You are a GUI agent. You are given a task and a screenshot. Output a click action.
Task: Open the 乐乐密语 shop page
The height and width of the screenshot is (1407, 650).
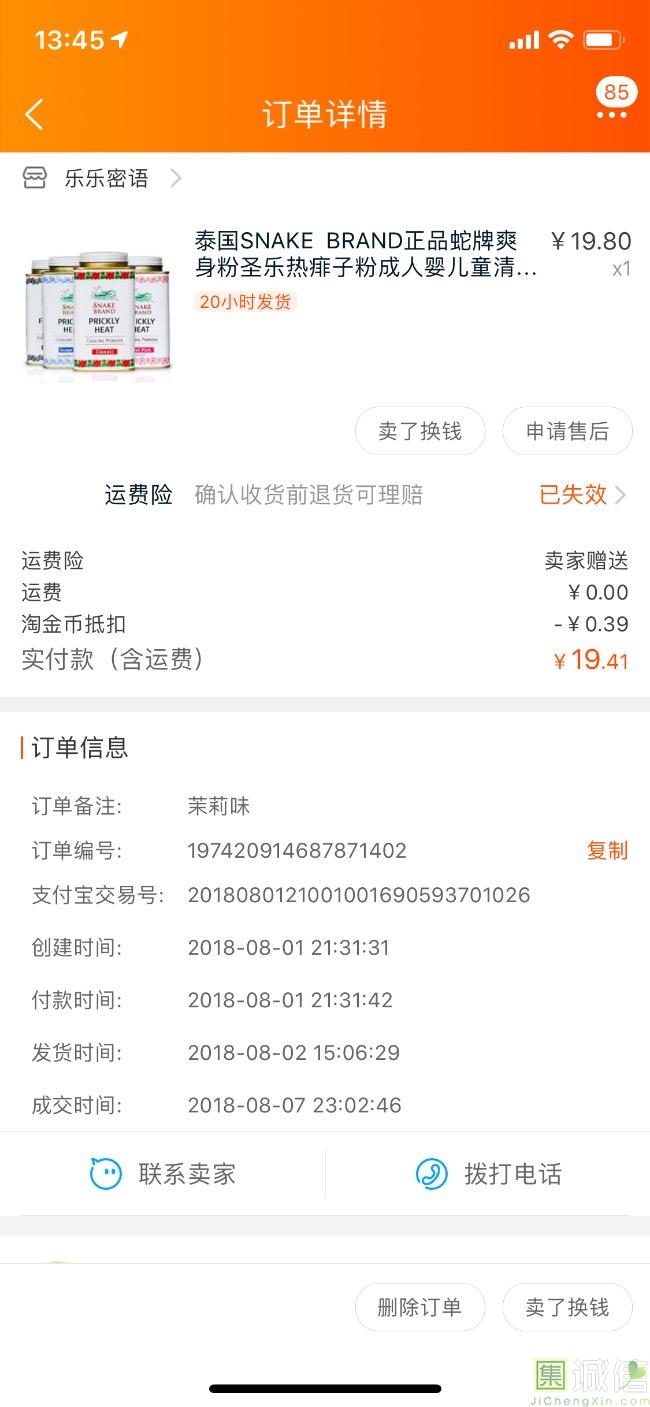click(102, 178)
